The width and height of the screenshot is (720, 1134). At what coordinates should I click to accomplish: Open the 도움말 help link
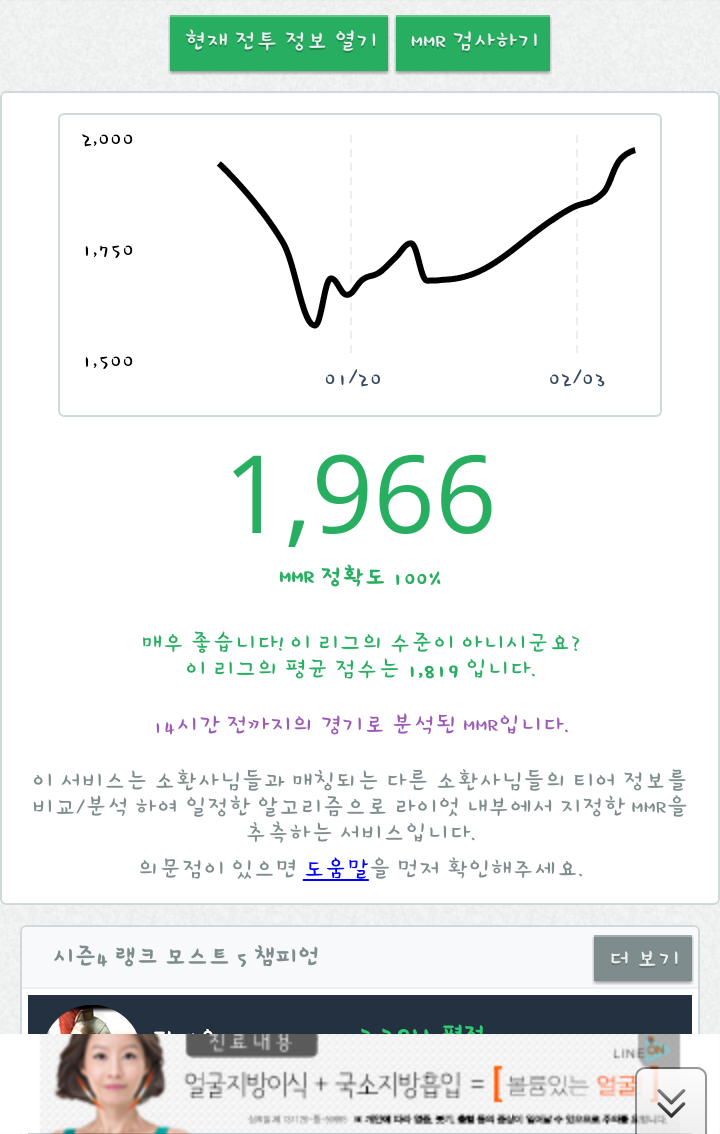pos(336,868)
